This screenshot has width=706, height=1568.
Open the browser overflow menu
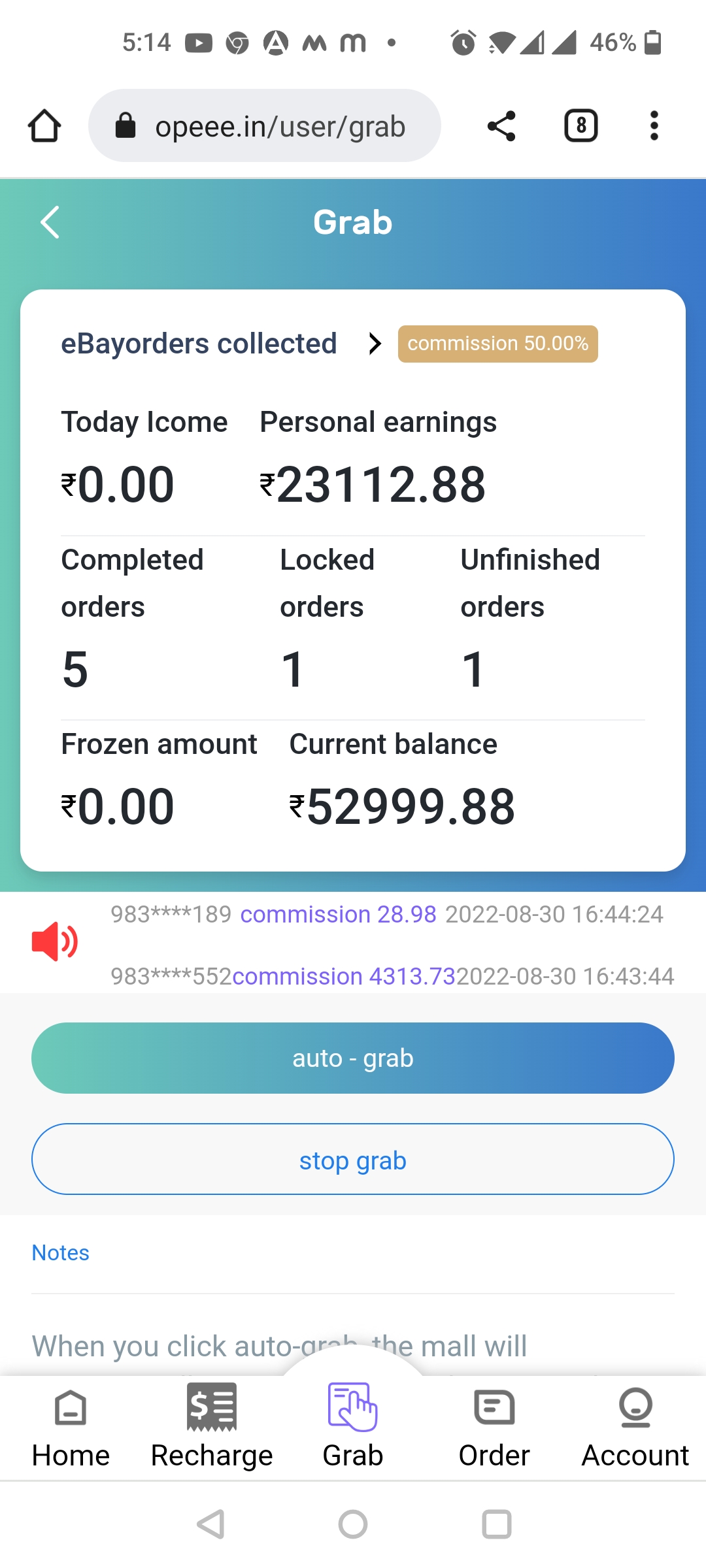tap(654, 125)
